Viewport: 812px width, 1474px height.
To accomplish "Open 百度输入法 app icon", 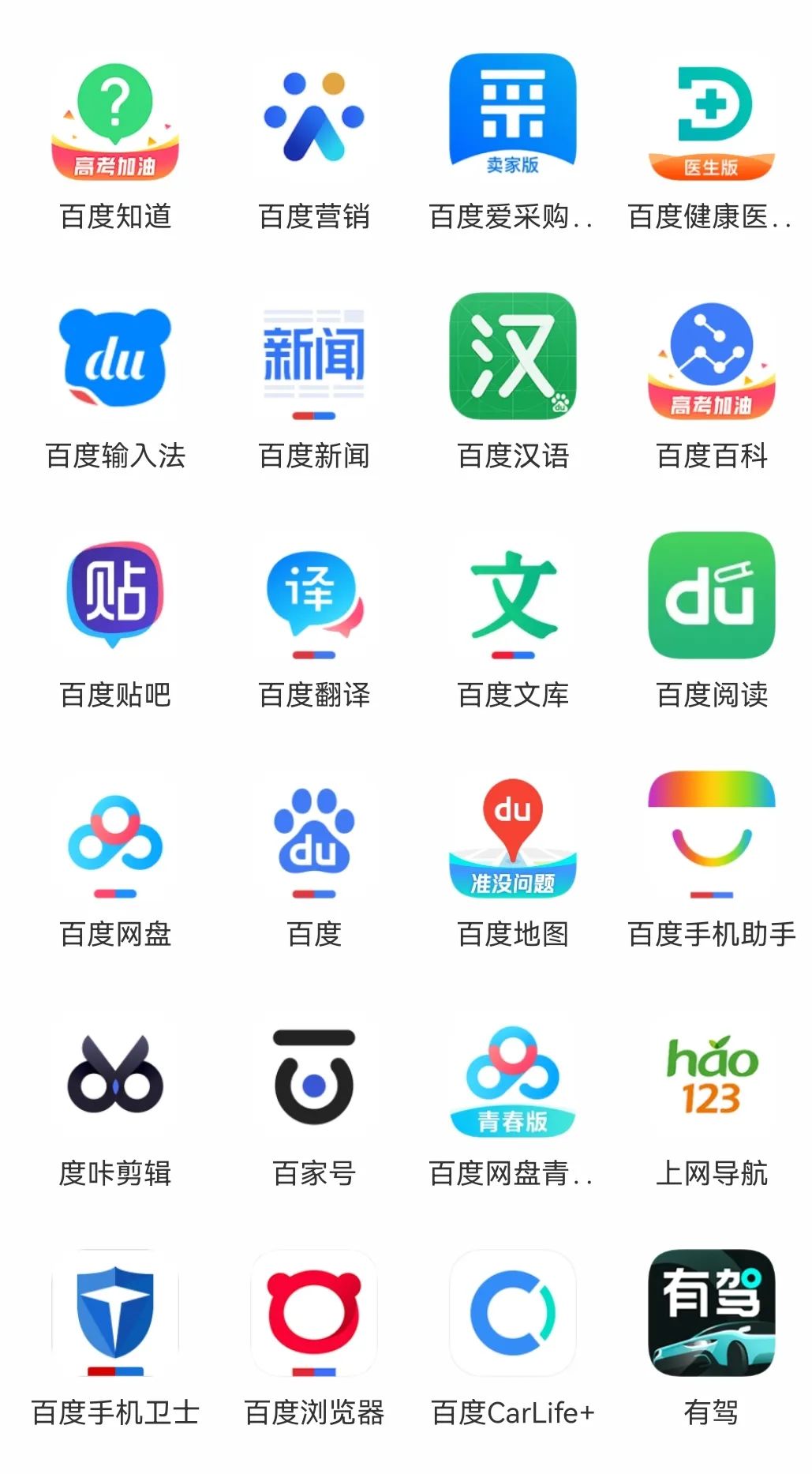I will point(115,358).
